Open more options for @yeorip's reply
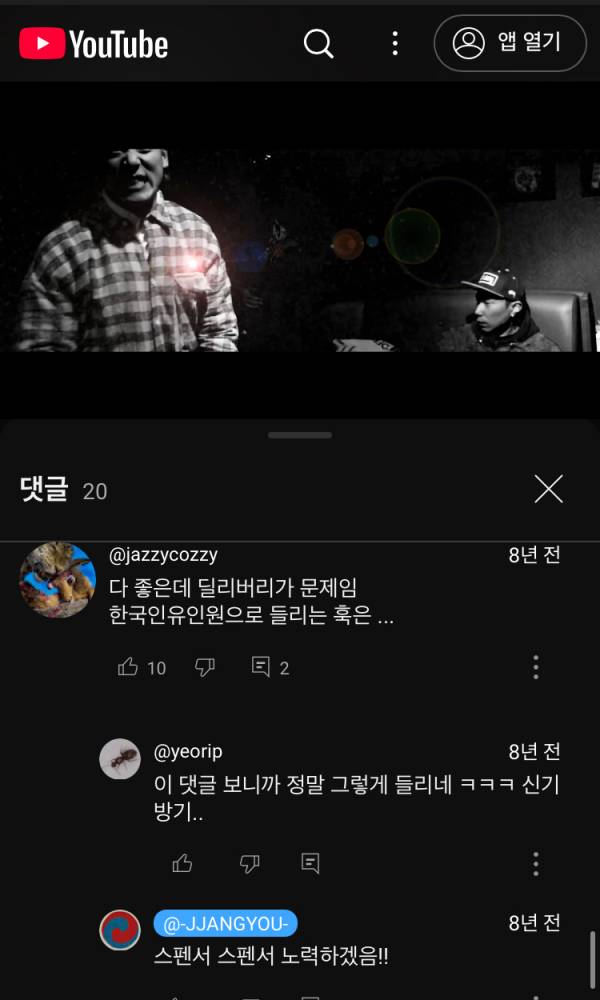The height and width of the screenshot is (1000, 600). click(x=536, y=863)
